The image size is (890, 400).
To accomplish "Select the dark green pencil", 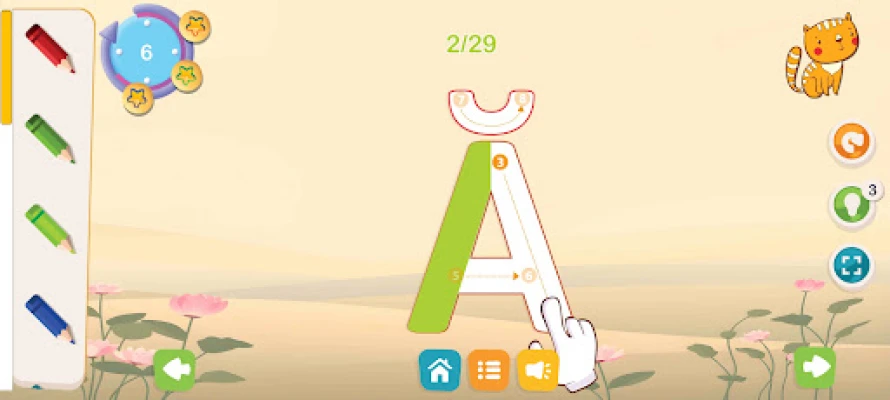I will point(50,138).
